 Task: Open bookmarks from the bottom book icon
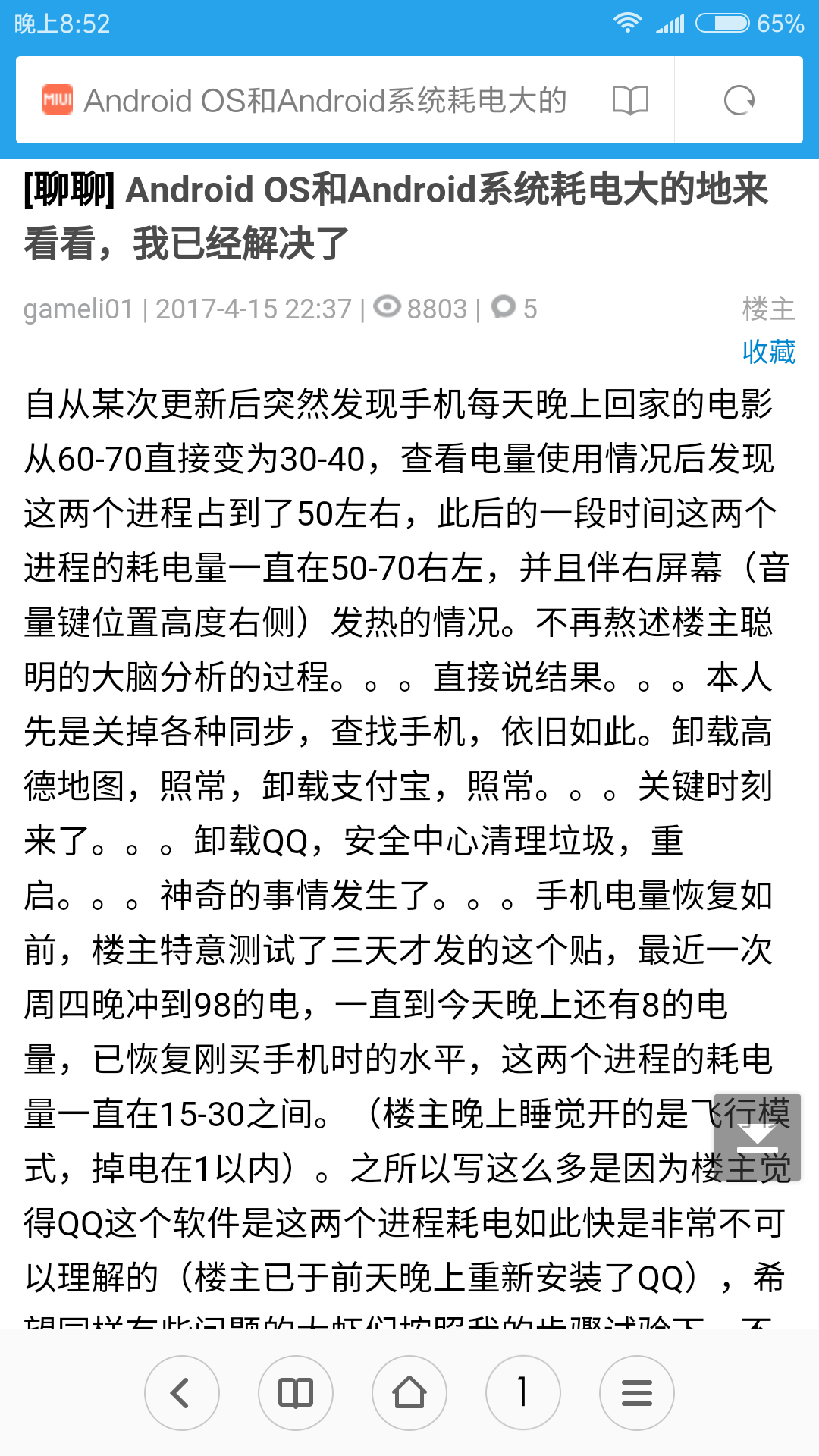296,1393
